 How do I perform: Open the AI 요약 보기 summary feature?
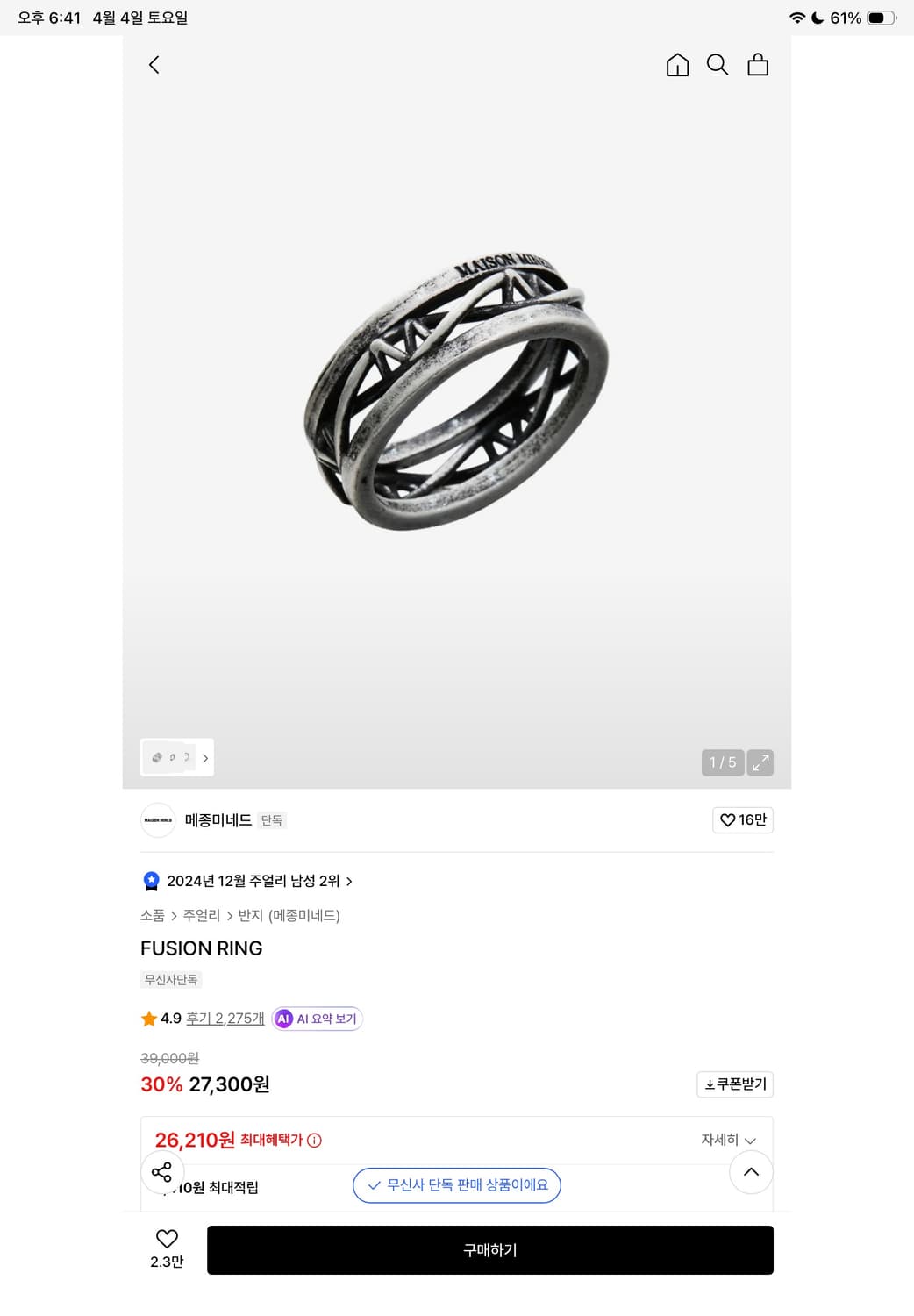tap(317, 1019)
